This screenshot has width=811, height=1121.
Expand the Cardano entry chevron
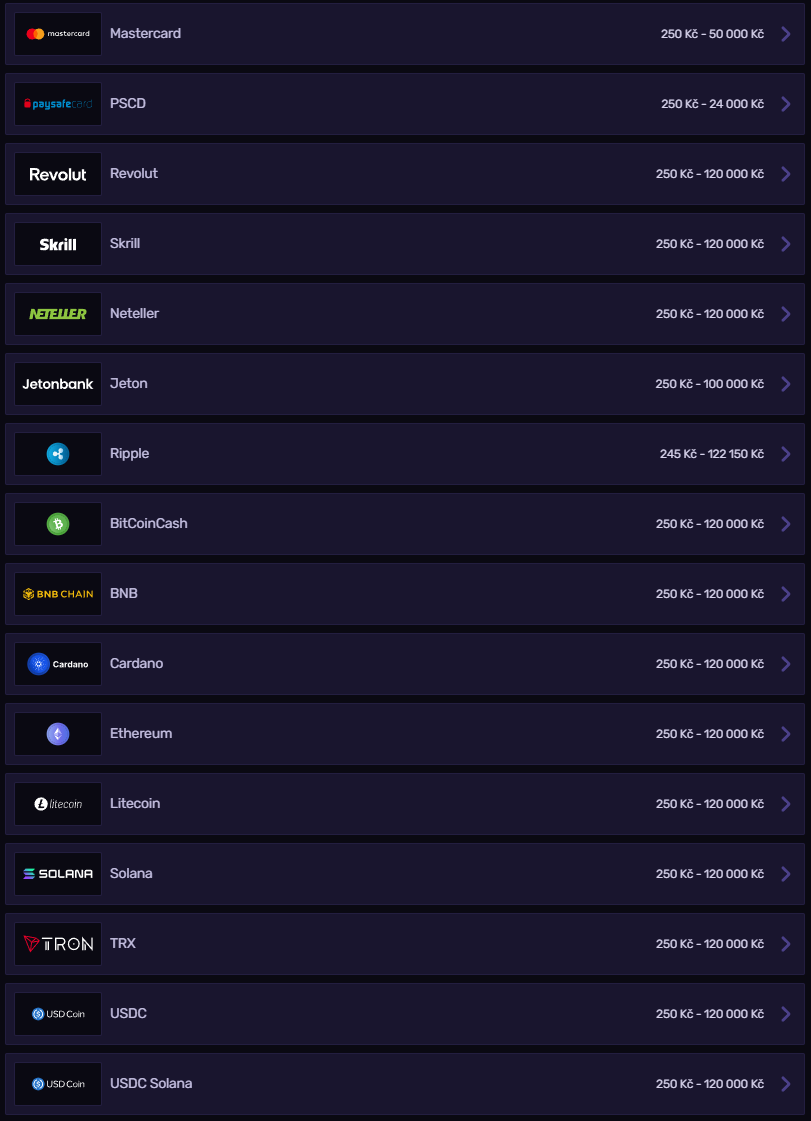pyautogui.click(x=786, y=663)
